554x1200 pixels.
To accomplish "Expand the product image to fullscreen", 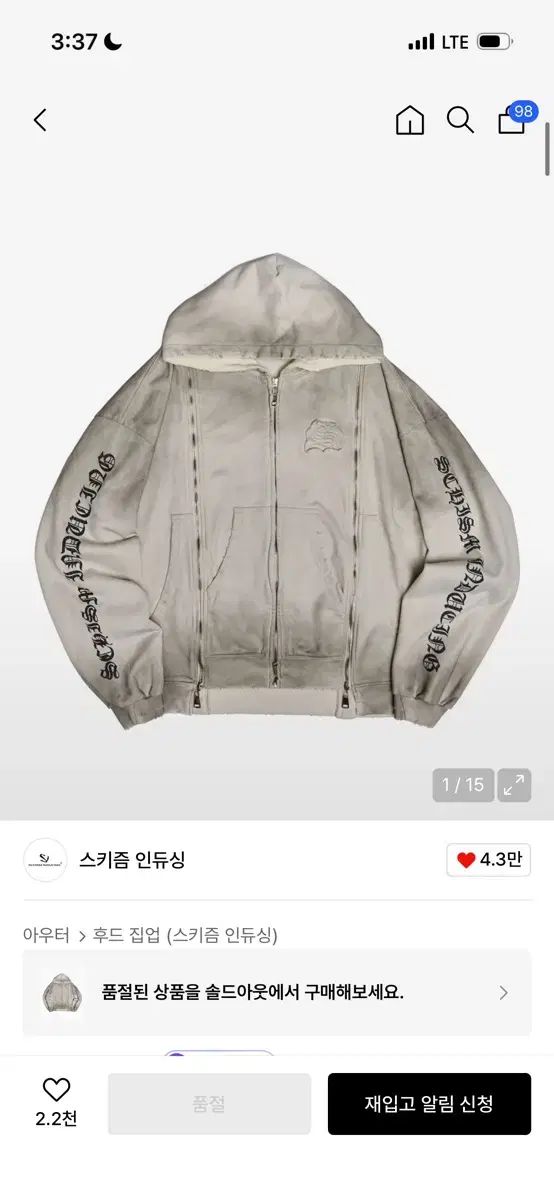I will coord(514,785).
